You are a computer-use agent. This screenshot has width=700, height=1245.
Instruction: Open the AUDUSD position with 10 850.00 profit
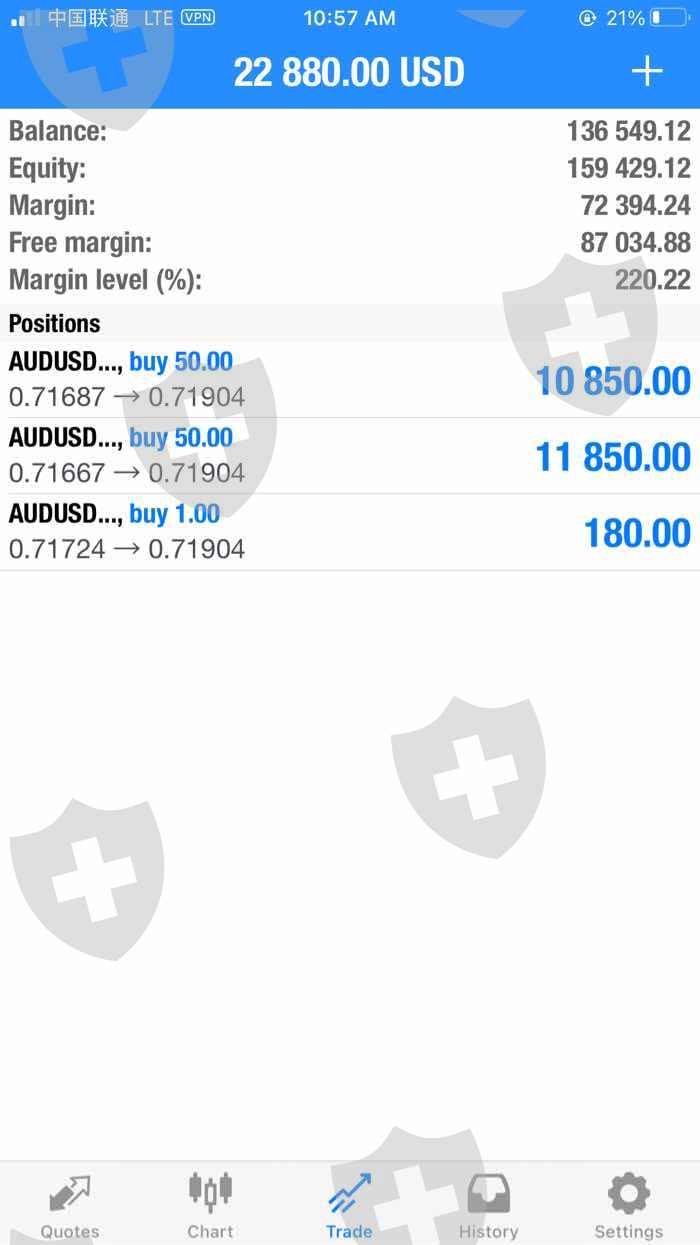[x=350, y=380]
